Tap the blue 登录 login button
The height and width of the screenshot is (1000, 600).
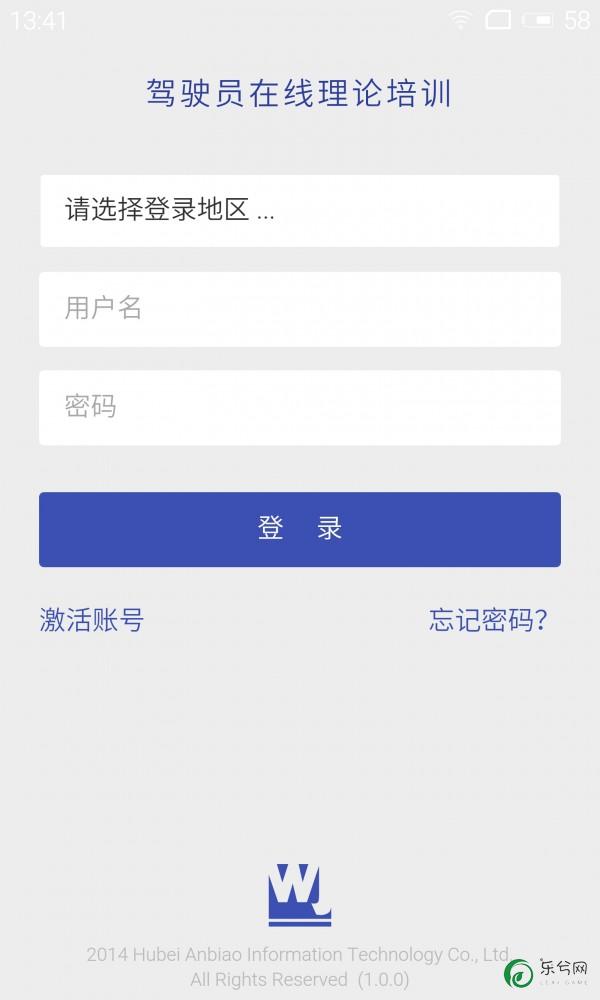pyautogui.click(x=300, y=529)
